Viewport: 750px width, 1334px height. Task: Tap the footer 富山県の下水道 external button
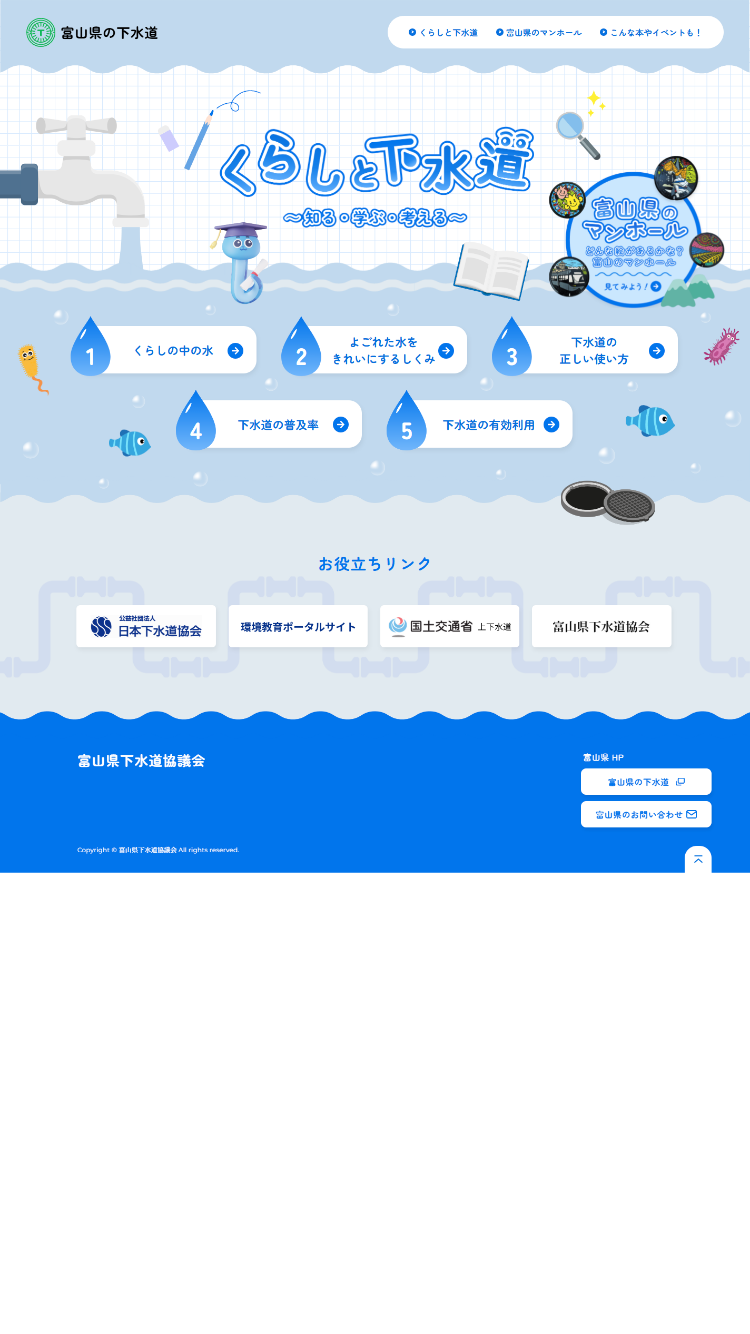coord(646,782)
